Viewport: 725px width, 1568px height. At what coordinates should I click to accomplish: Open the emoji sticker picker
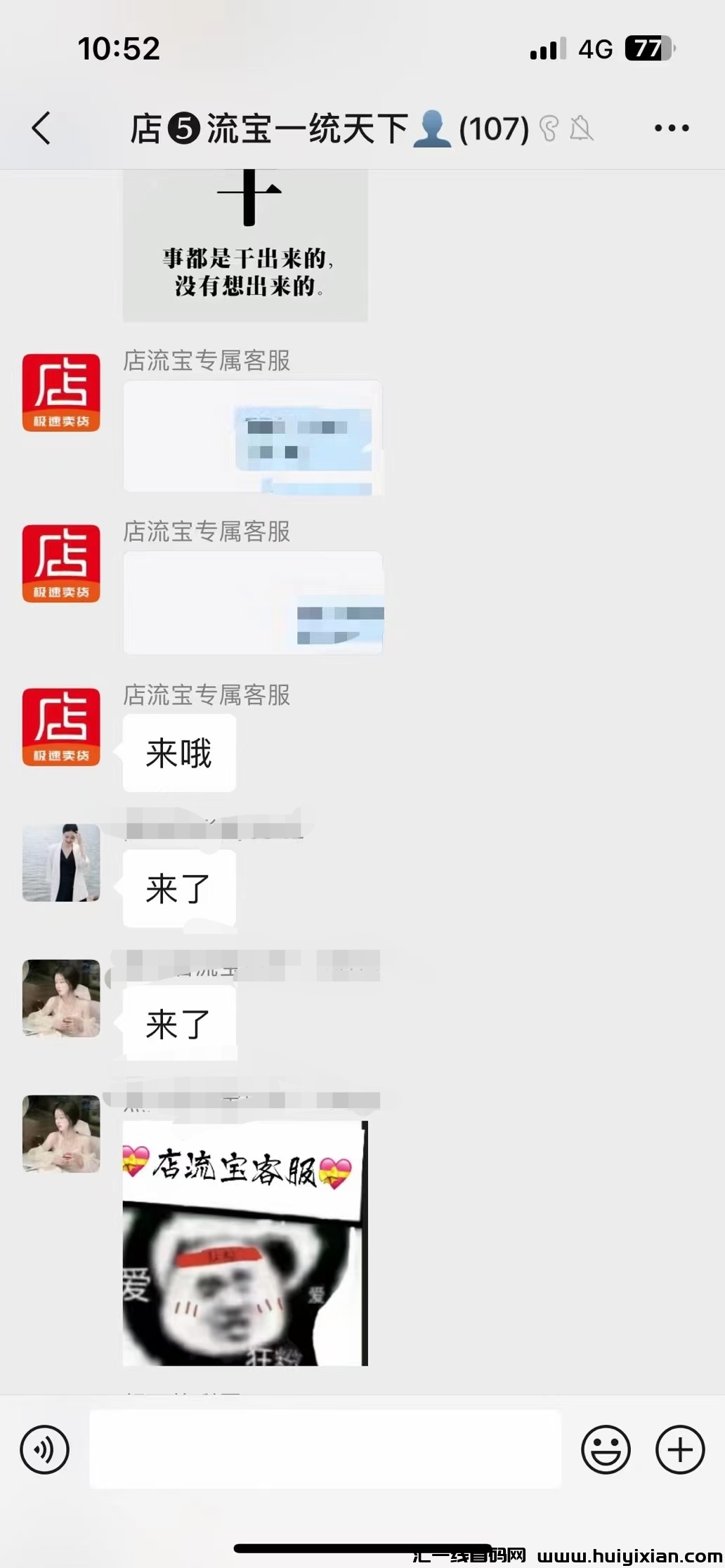[605, 1449]
